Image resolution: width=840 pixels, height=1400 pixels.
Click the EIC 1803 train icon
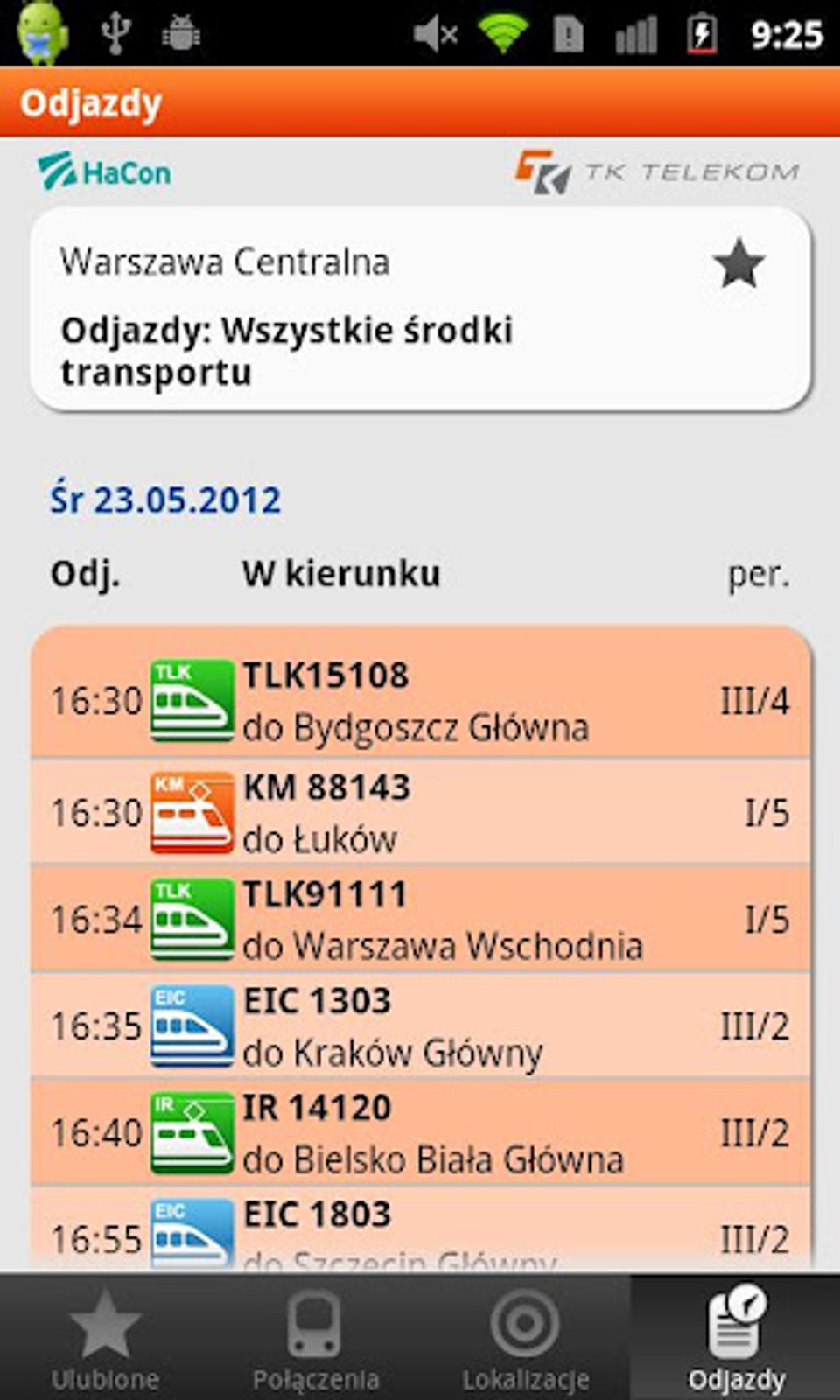[x=191, y=1235]
